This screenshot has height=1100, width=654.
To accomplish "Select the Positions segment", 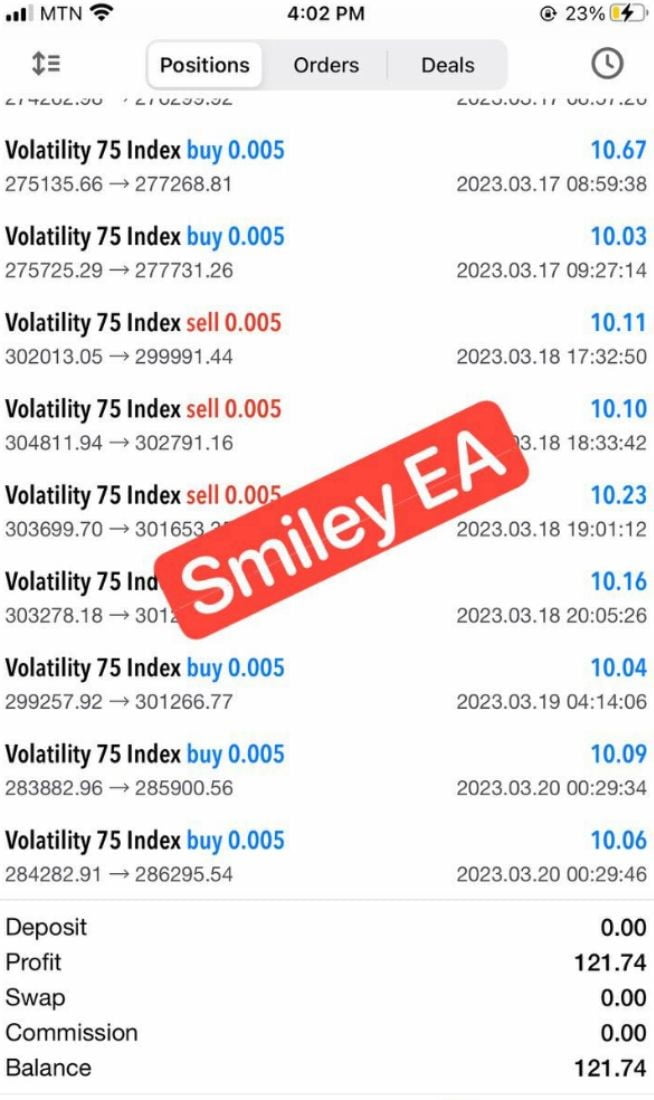I will coord(204,65).
